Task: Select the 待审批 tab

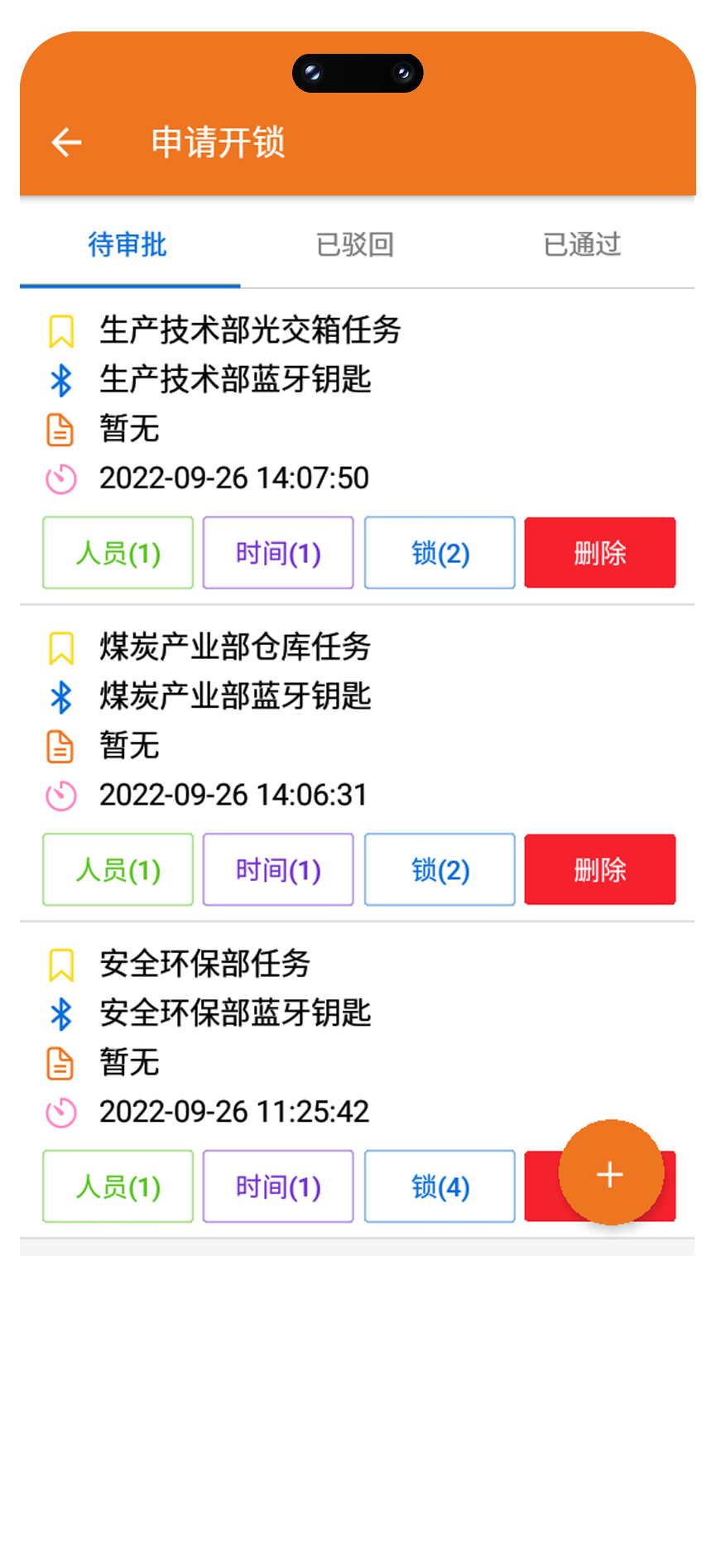Action: pyautogui.click(x=127, y=245)
